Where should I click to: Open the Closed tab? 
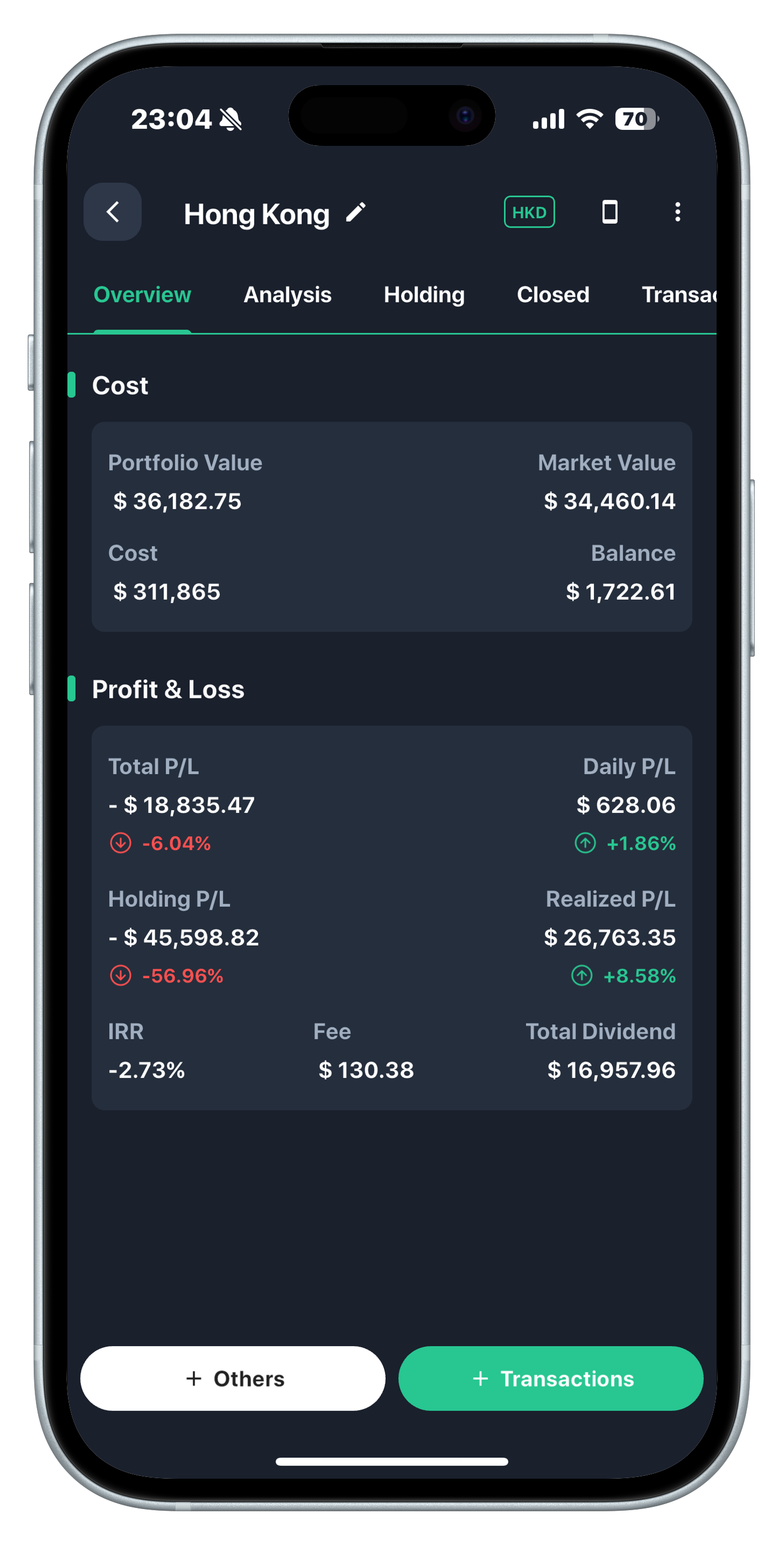click(553, 295)
